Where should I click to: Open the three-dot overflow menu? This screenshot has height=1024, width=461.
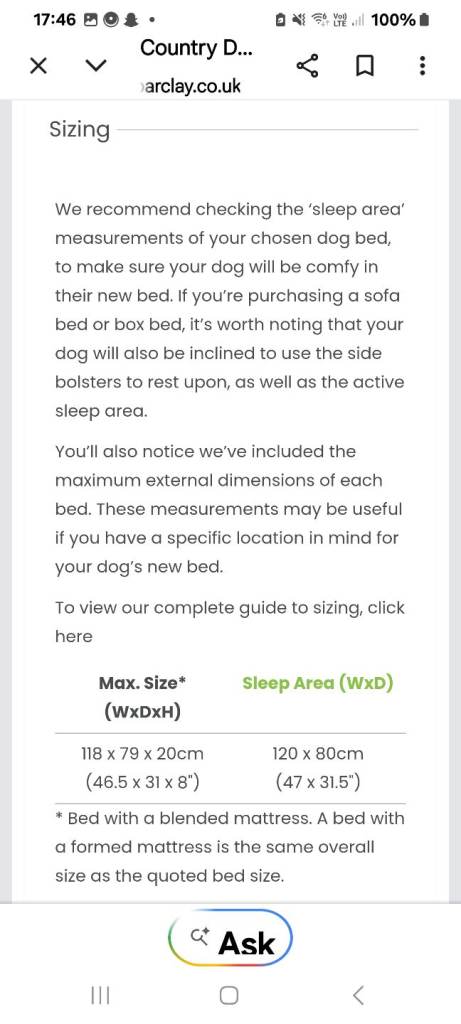pyautogui.click(x=422, y=66)
